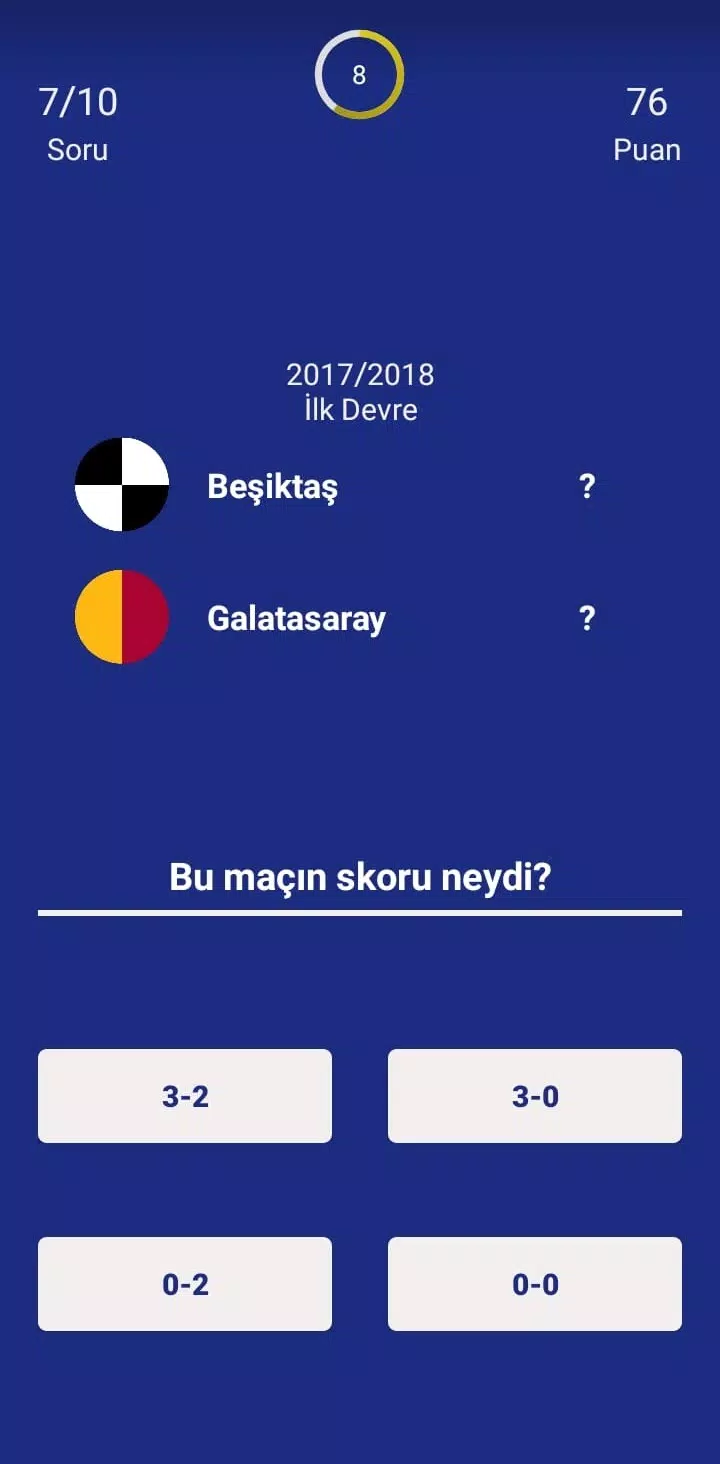The height and width of the screenshot is (1464, 720).
Task: Pick 0-2 as the score
Action: (x=185, y=1284)
